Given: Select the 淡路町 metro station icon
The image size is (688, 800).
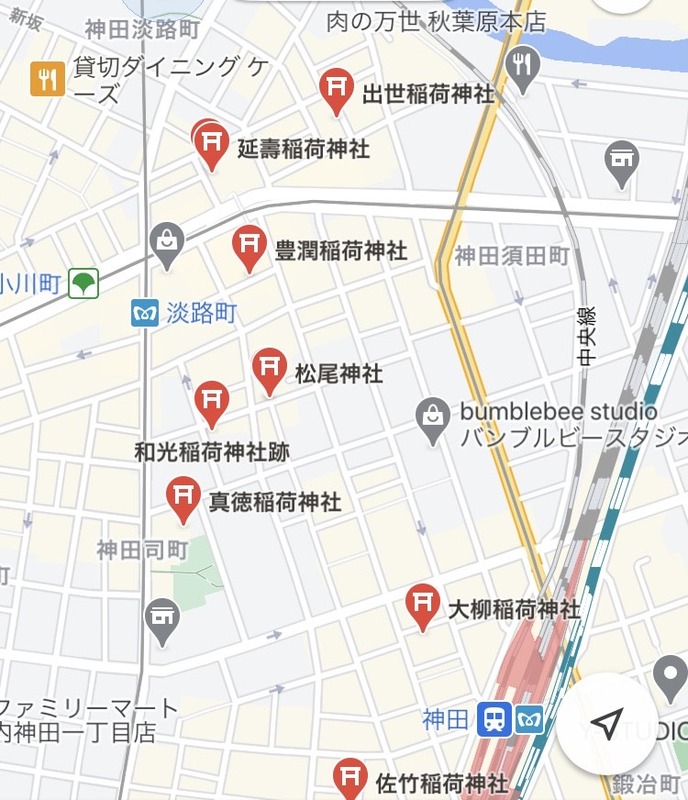Looking at the screenshot, I should [146, 313].
